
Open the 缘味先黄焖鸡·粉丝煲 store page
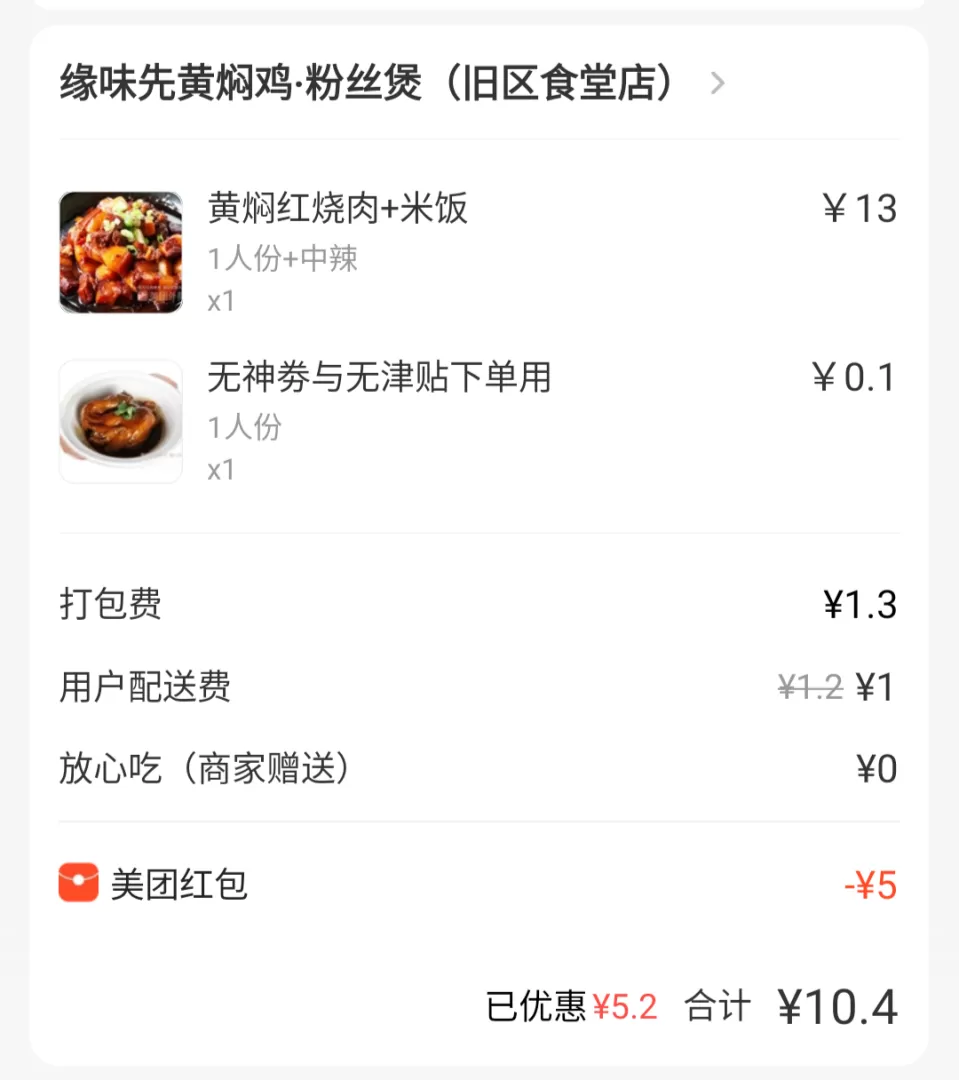pyautogui.click(x=390, y=83)
